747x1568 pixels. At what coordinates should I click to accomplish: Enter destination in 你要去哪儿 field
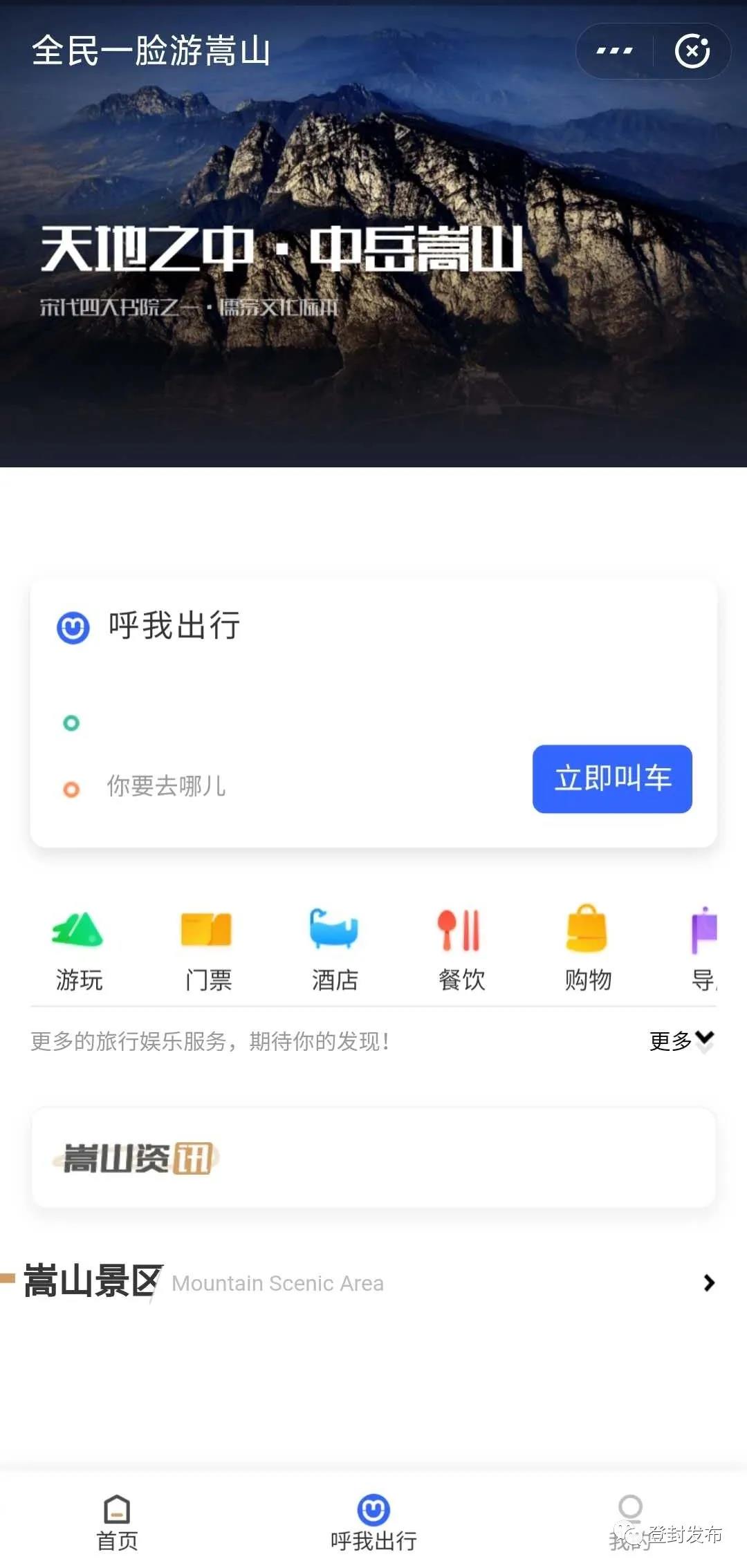tap(277, 787)
